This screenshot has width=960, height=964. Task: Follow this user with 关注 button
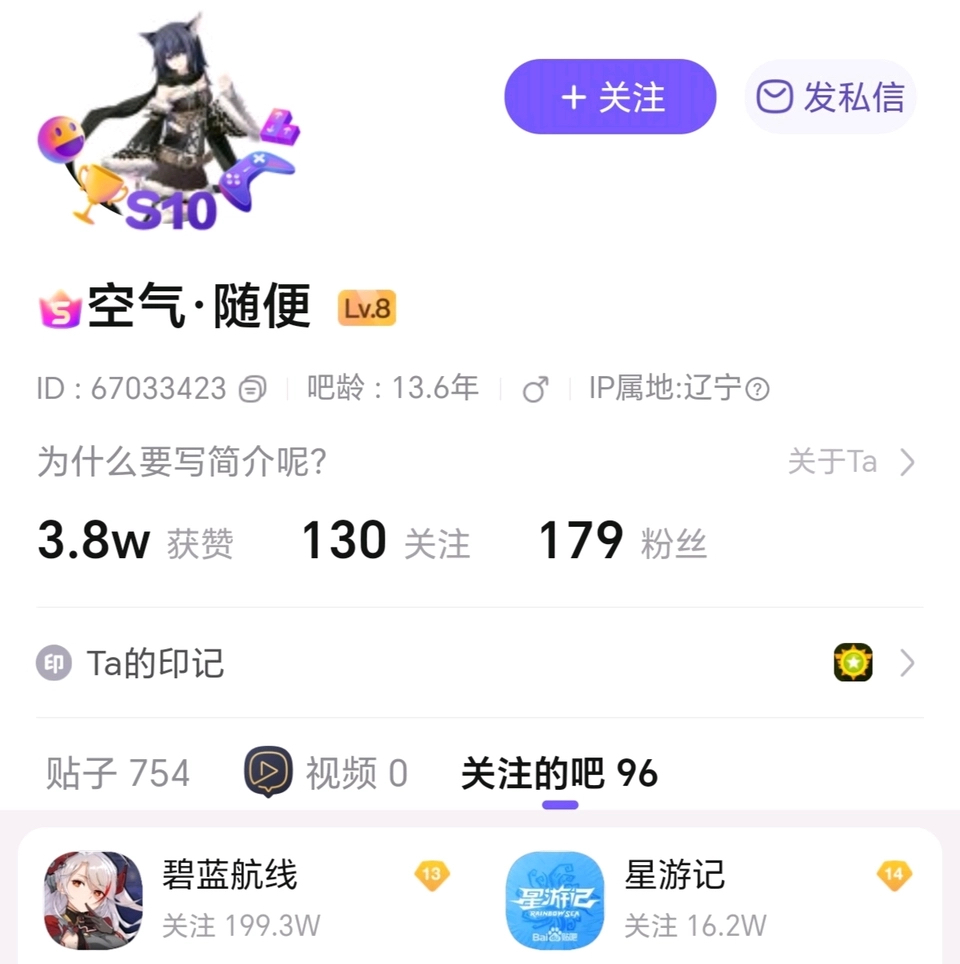click(x=610, y=97)
